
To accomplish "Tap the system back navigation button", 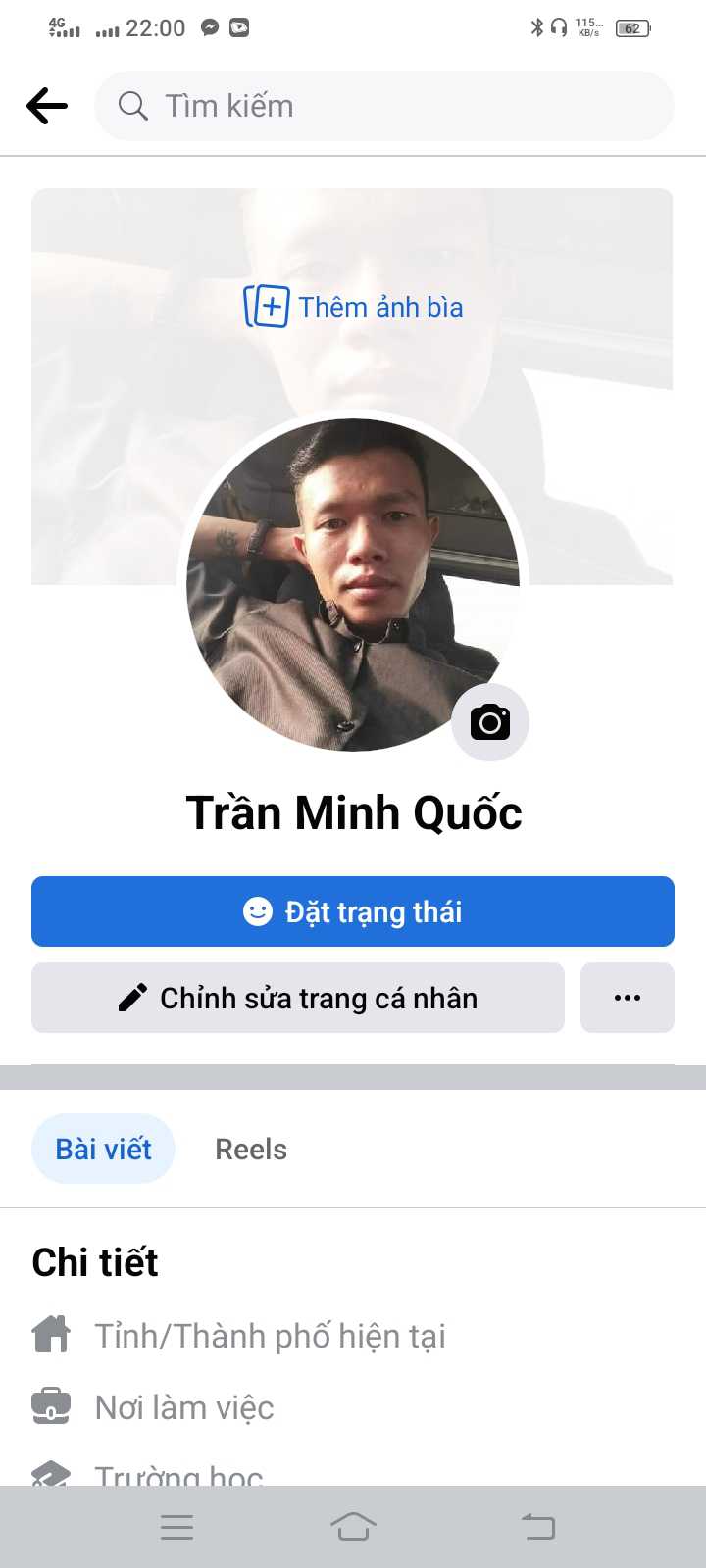I will 537,1526.
